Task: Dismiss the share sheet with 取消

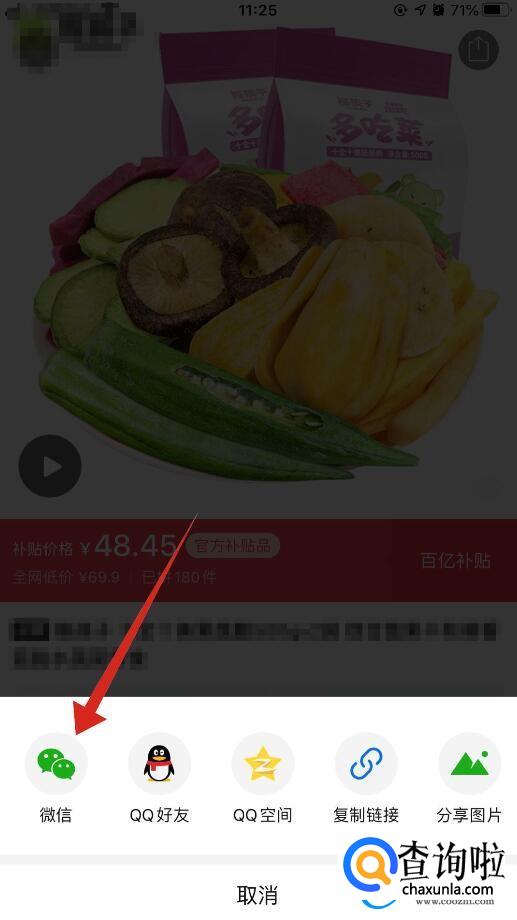Action: [x=257, y=895]
